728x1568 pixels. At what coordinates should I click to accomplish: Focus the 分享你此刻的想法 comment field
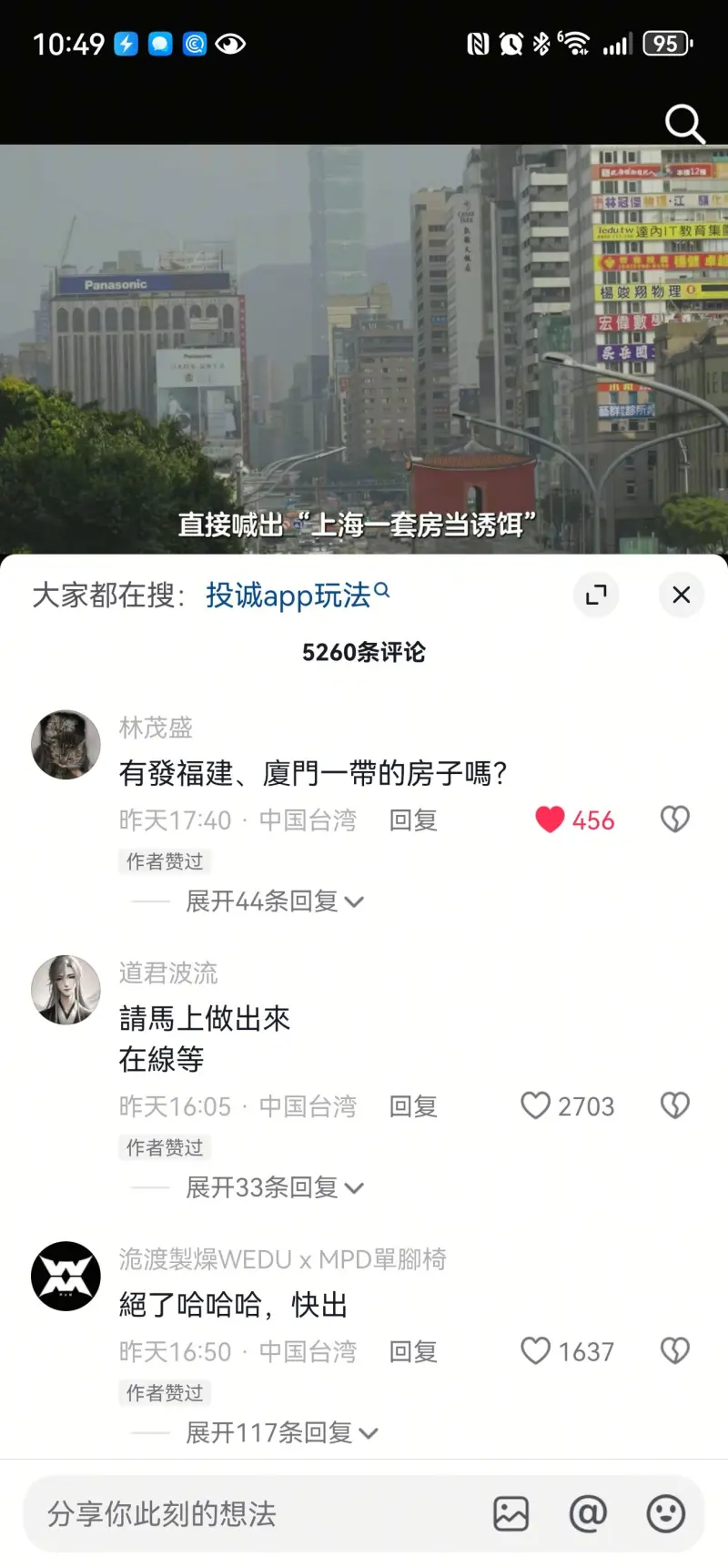(x=255, y=1514)
